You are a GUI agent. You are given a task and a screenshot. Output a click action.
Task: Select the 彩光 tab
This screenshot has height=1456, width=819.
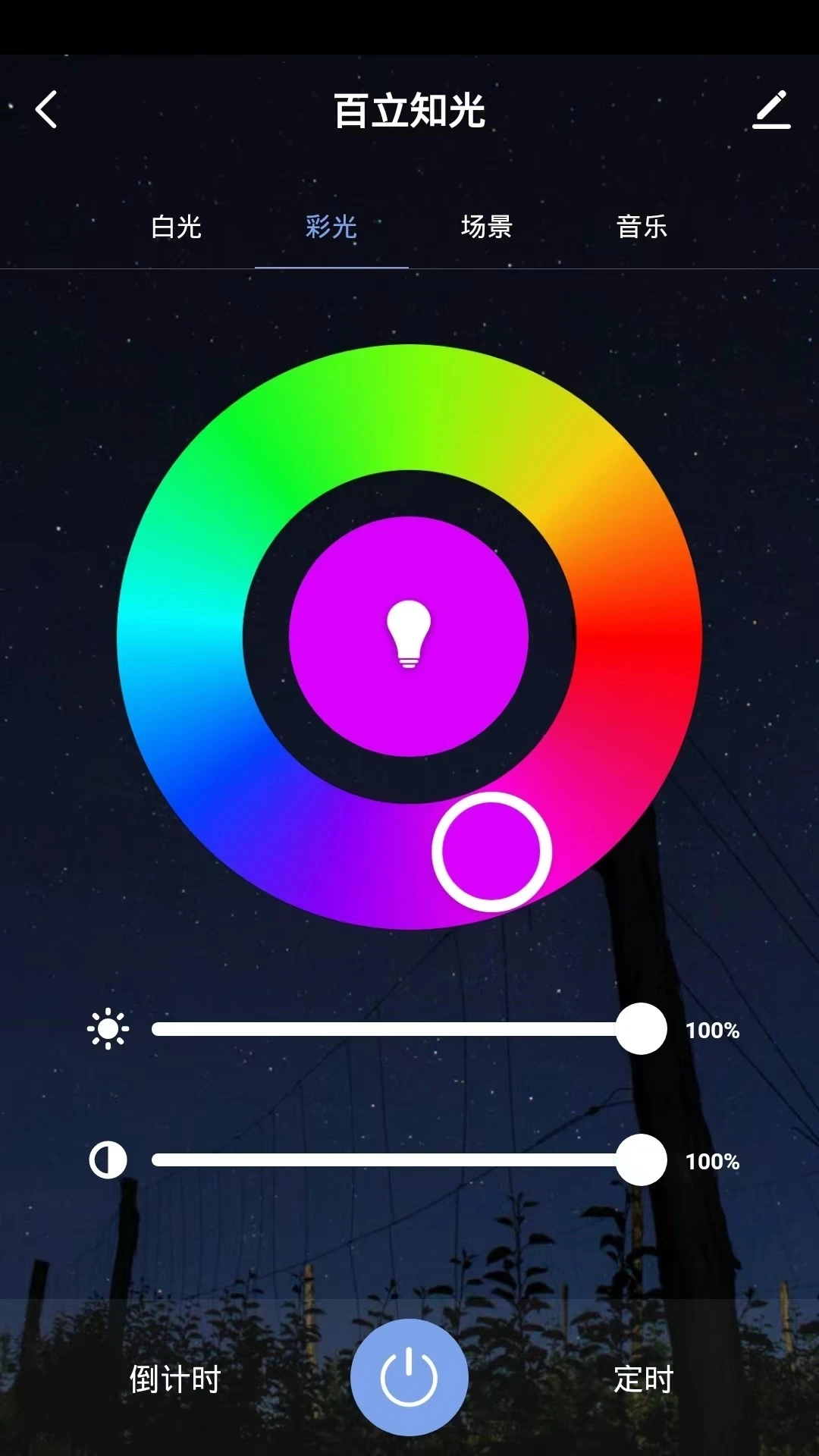coord(331,227)
